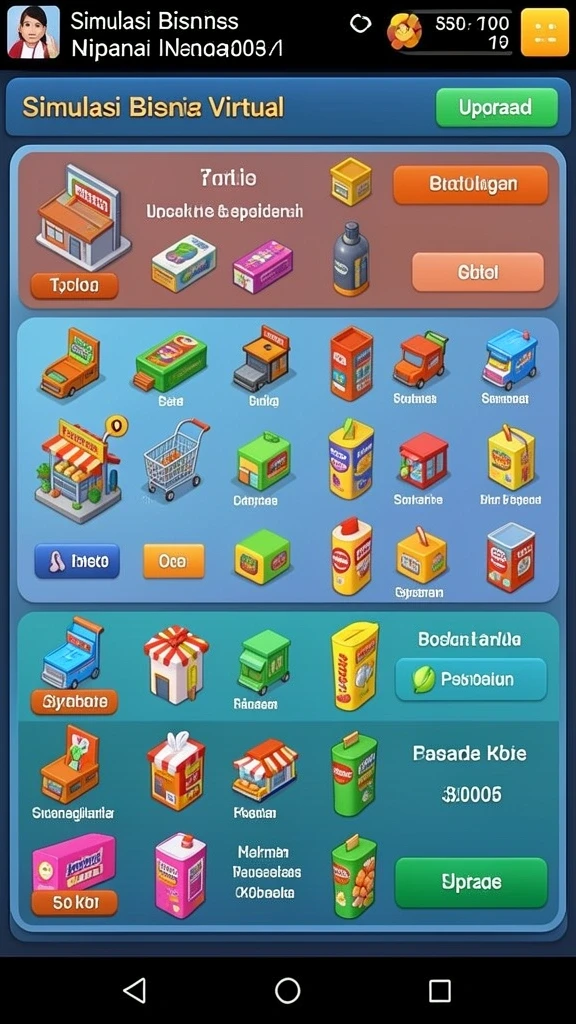The image size is (576, 1024).
Task: Select the shopping cart item
Action: [x=175, y=459]
